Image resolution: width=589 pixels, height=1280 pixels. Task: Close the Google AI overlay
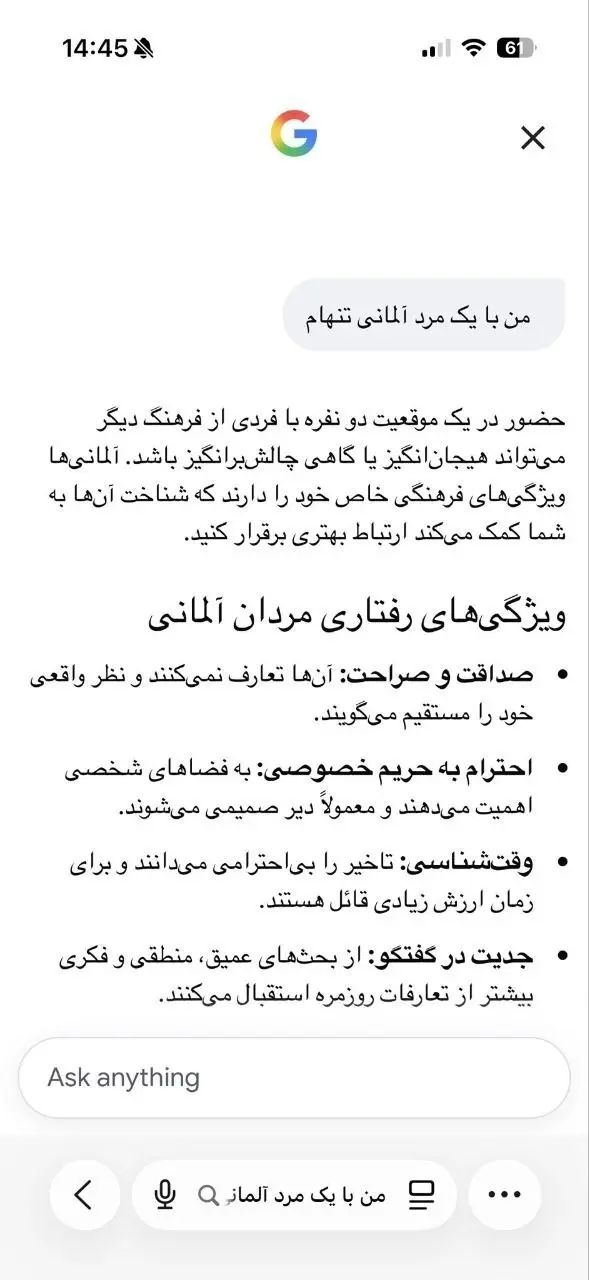click(x=533, y=138)
